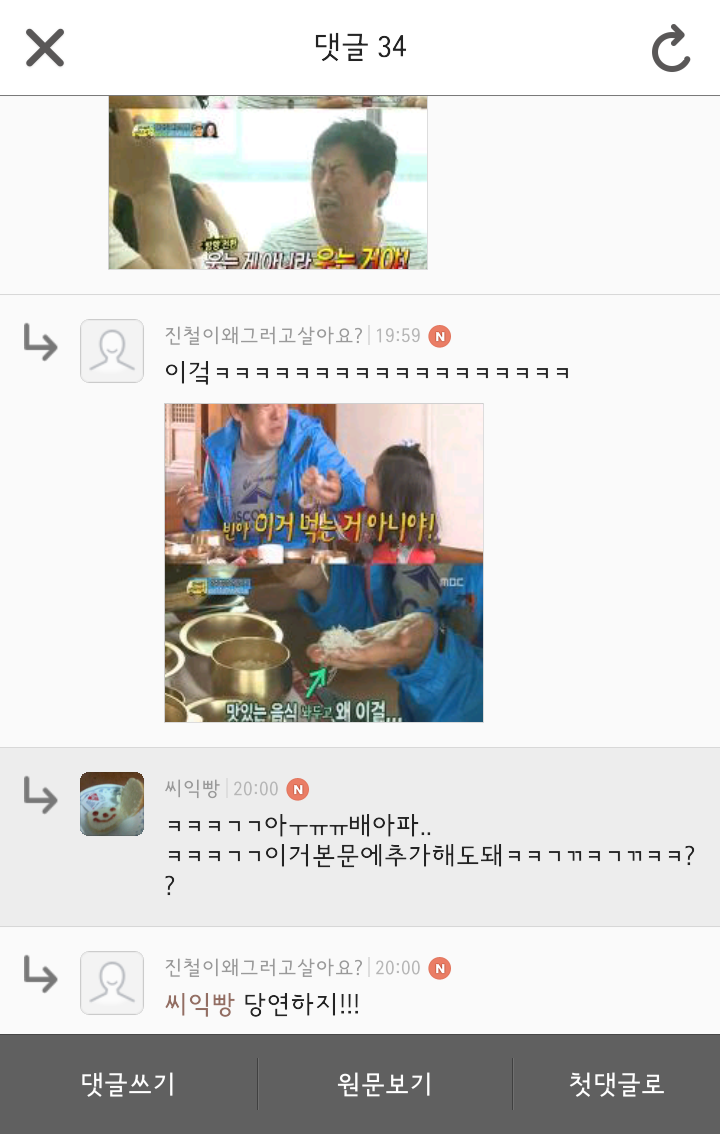Tap the 씨익빵 mention in the 당연하지 reply
Image resolution: width=720 pixels, height=1134 pixels.
click(199, 1004)
